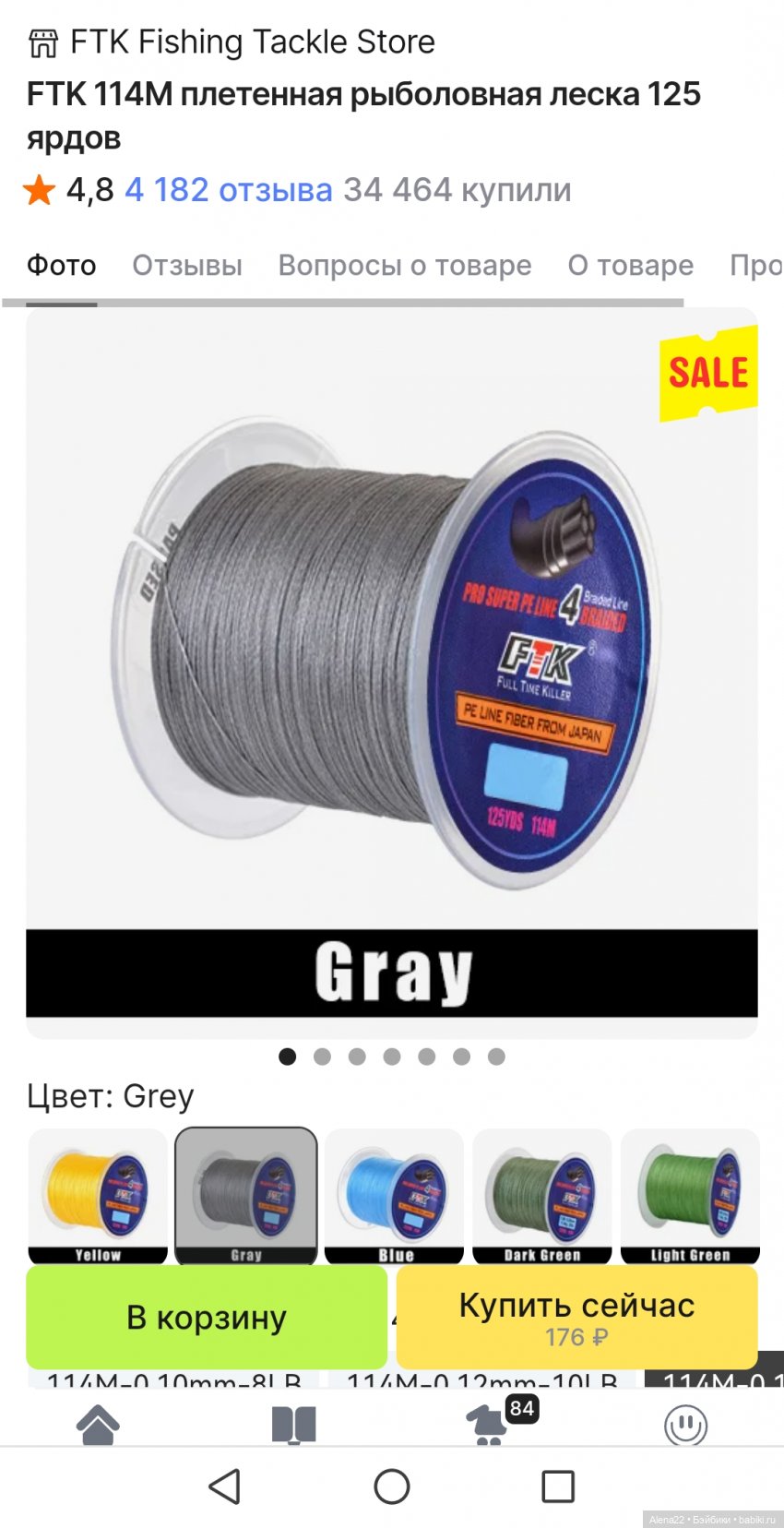Screen dimensions: 784x1528
Task: Add item with В корзину button
Action: [x=207, y=1317]
